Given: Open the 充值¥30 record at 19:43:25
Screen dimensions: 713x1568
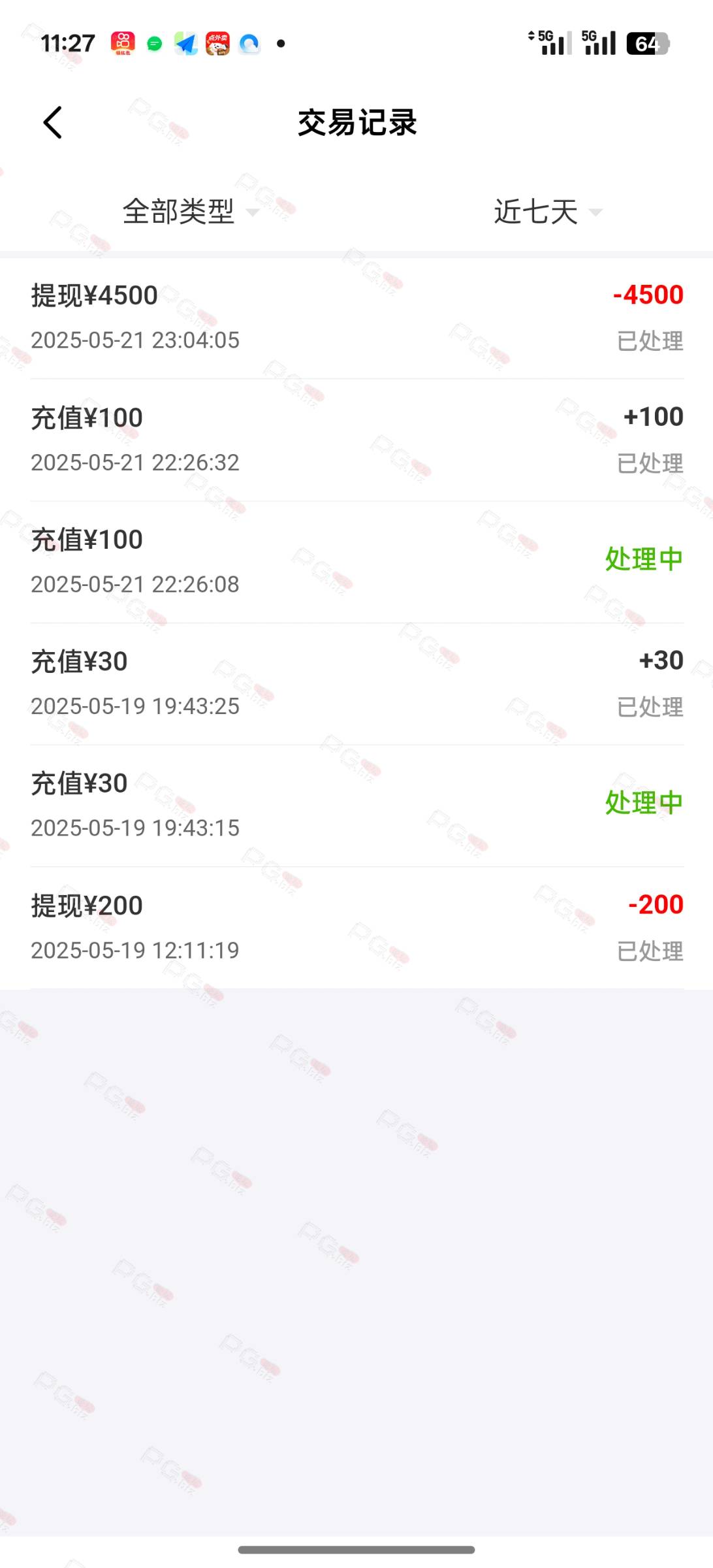Looking at the screenshot, I should coord(356,683).
